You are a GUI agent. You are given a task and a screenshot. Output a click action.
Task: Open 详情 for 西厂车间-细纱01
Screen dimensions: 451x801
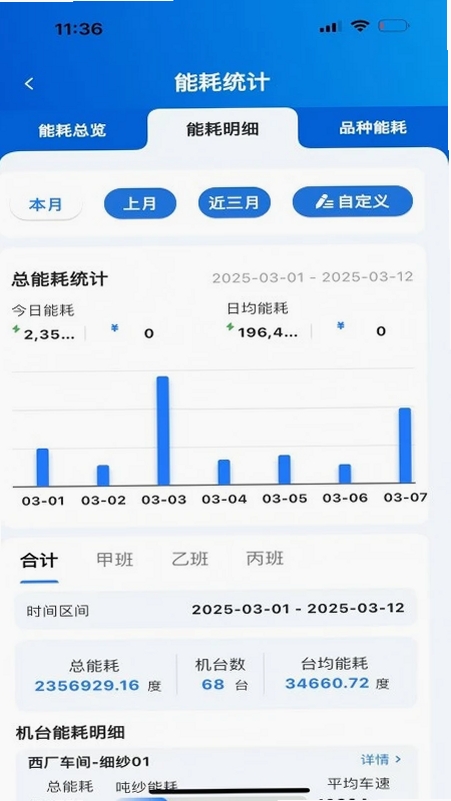coord(381,760)
